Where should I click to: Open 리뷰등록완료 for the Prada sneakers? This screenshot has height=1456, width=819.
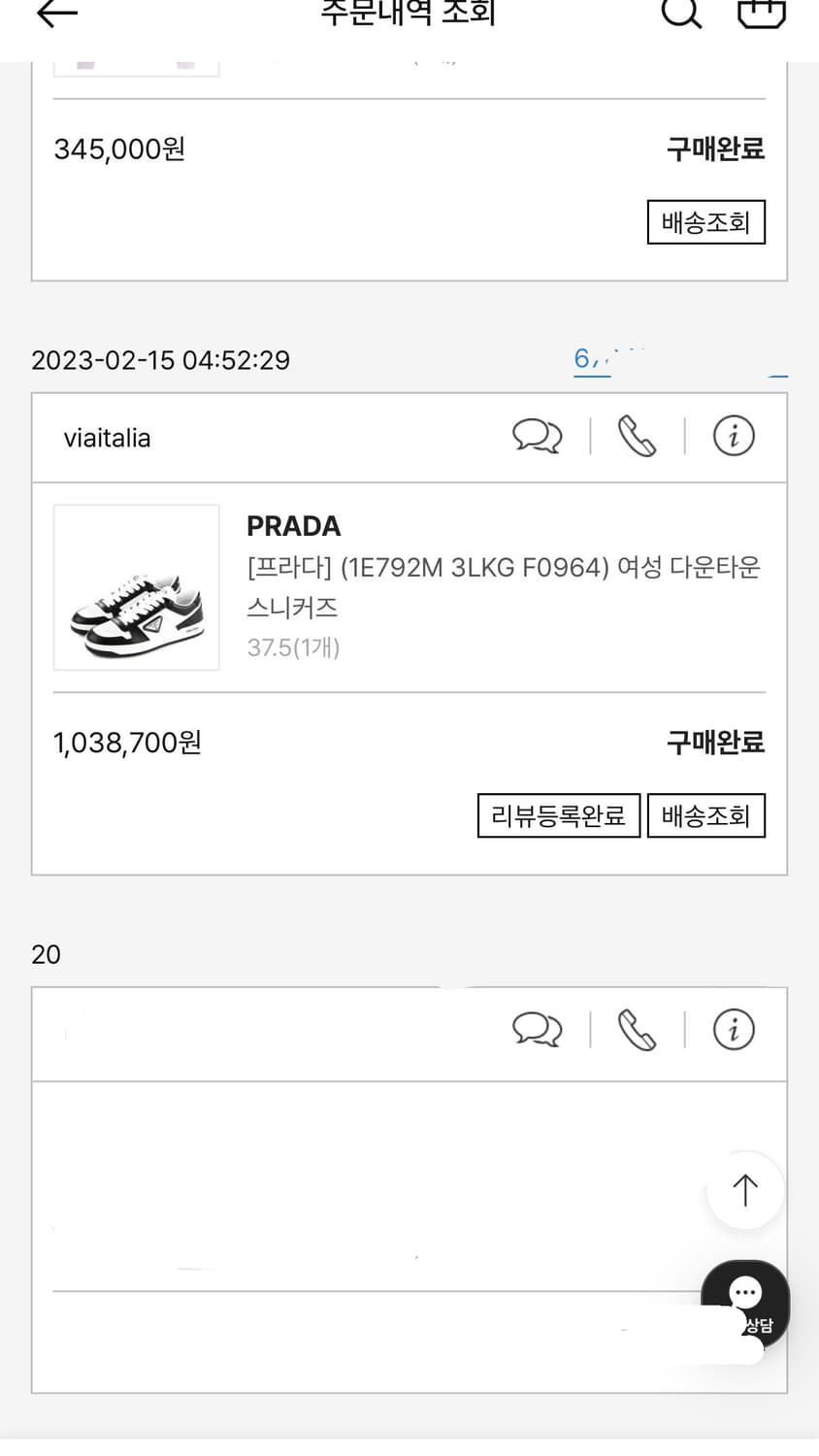(558, 815)
